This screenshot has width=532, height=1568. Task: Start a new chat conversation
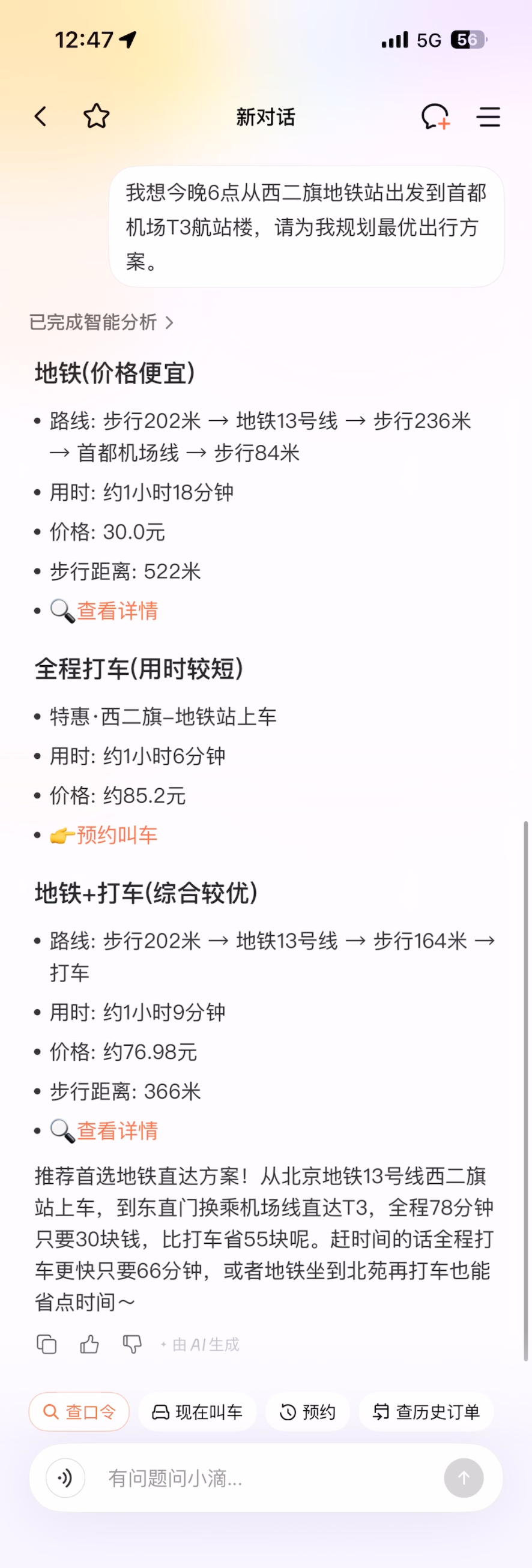point(435,116)
